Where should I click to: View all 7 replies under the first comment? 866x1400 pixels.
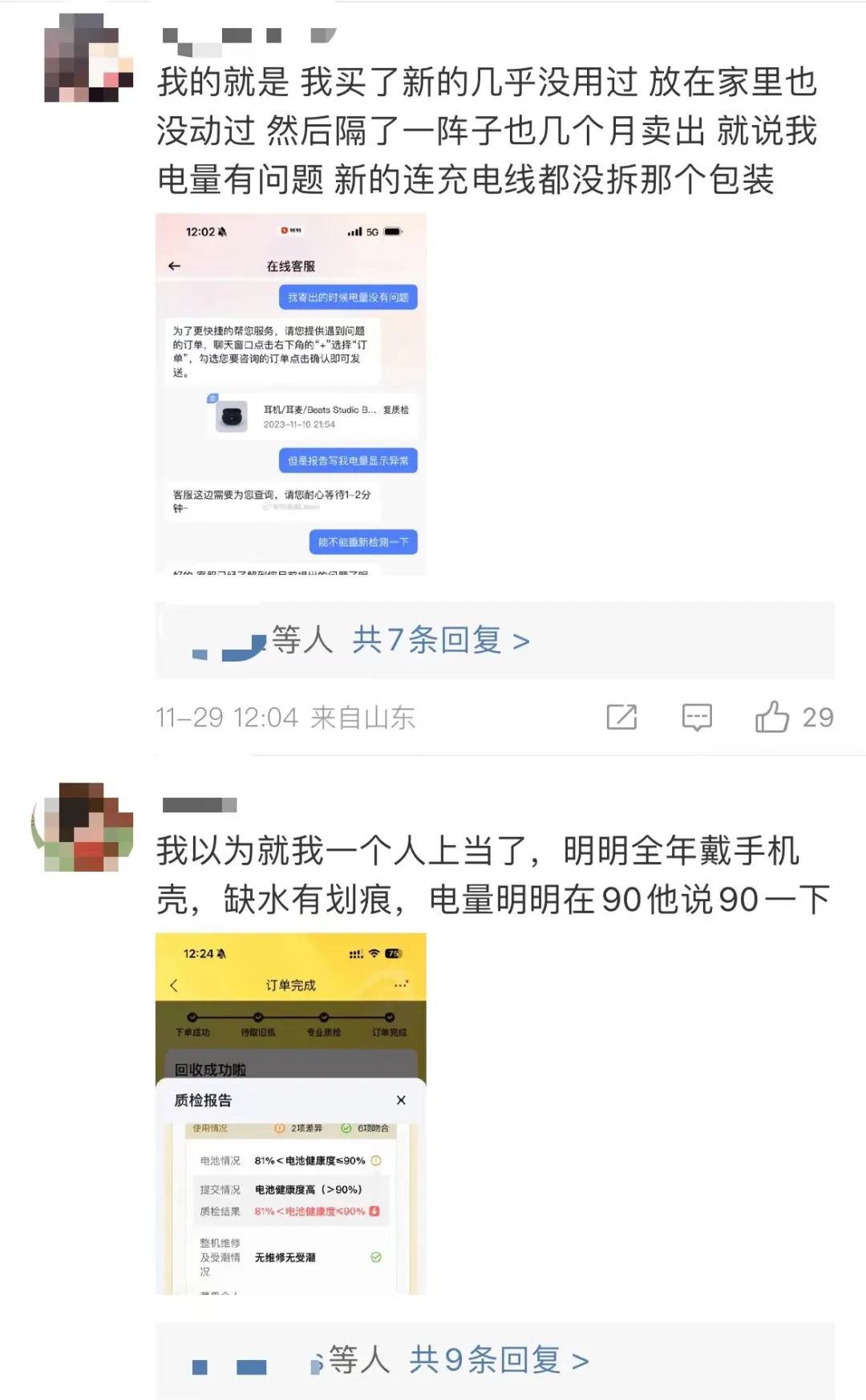pyautogui.click(x=441, y=640)
